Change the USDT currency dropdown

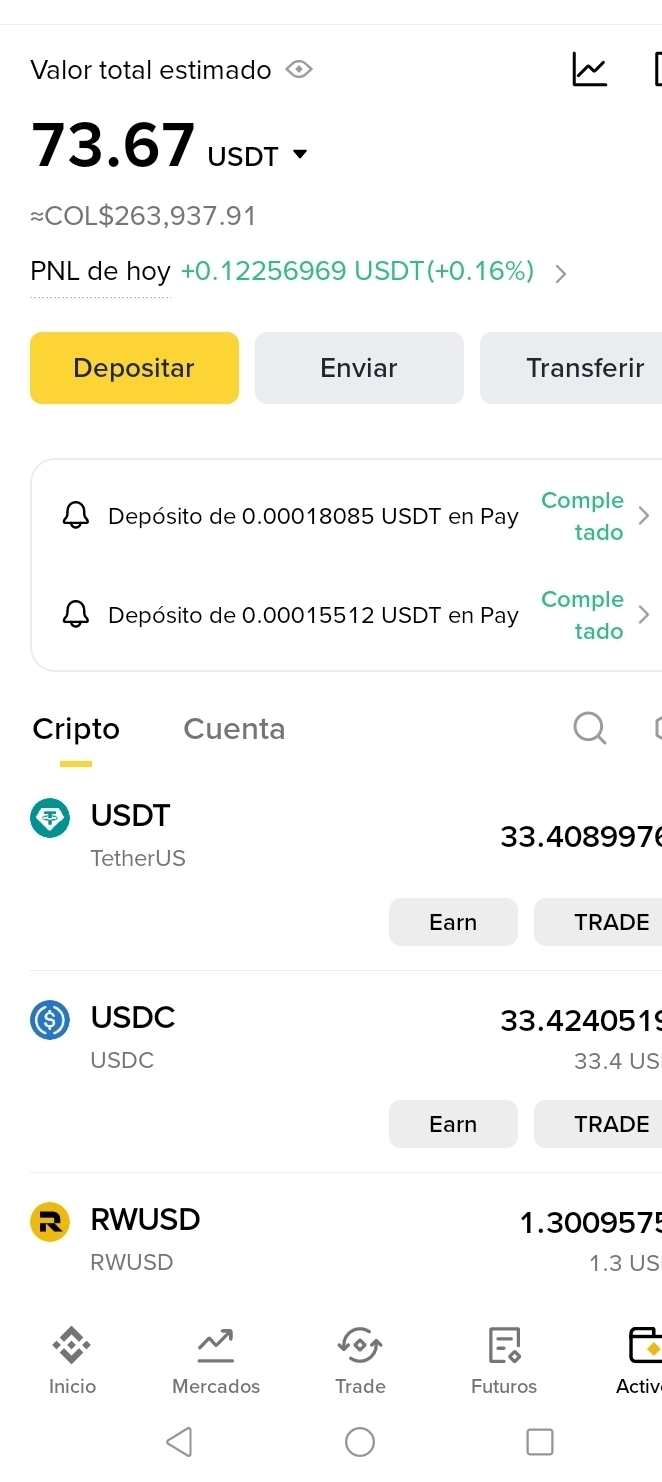pyautogui.click(x=299, y=155)
